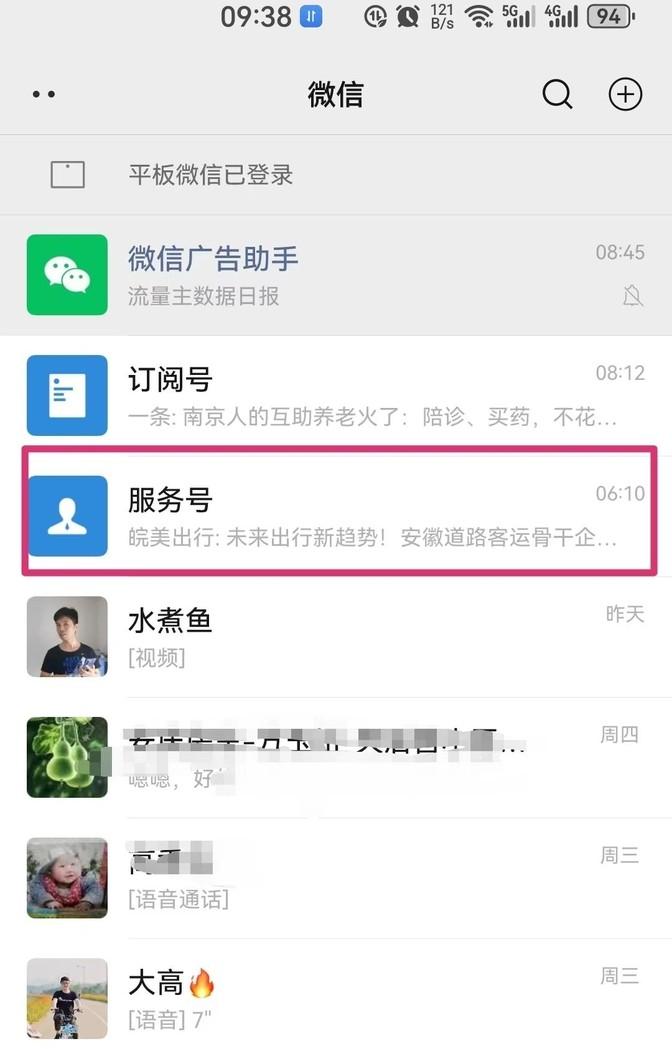Open the 平板微信已登录 device banner
672x1049 pixels.
click(336, 175)
